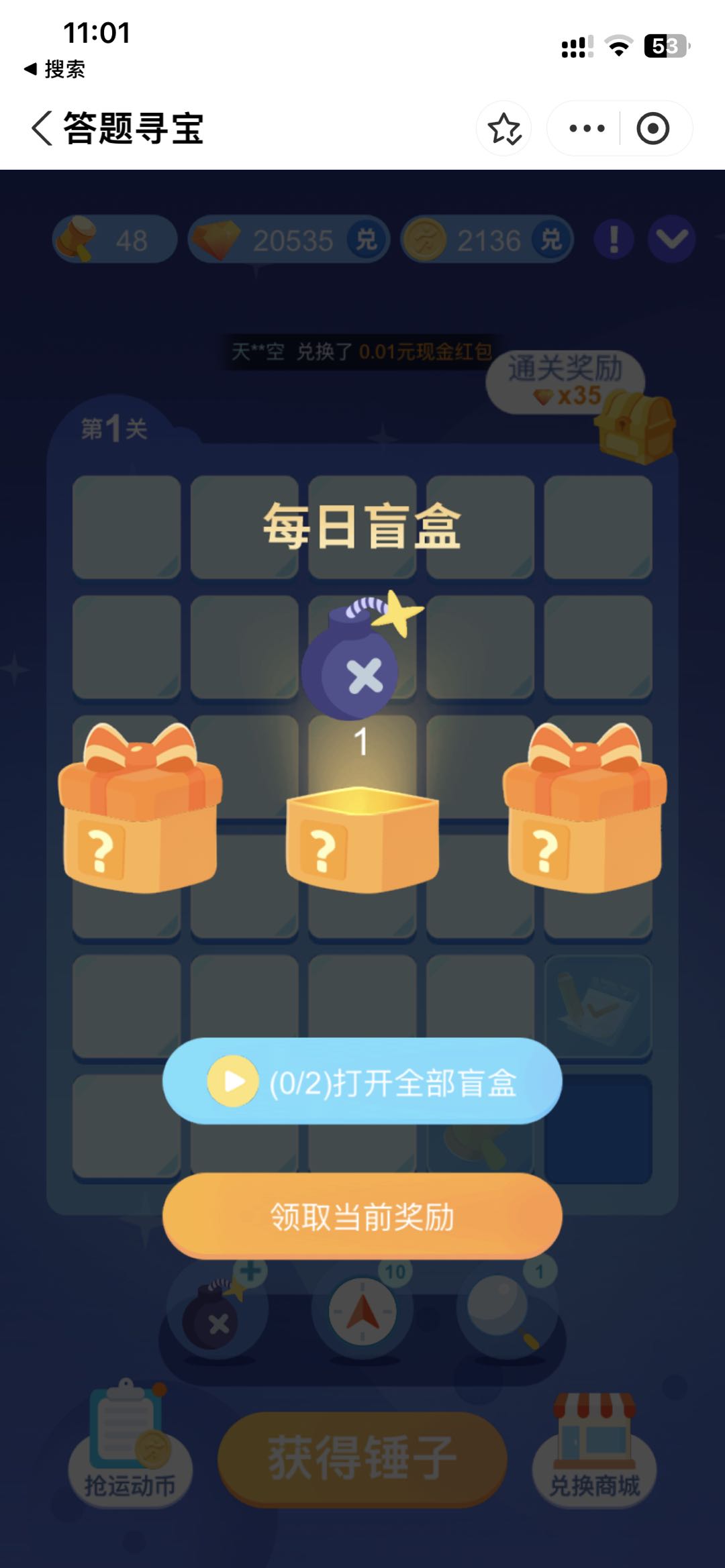Close the mini program via target icon

(652, 128)
